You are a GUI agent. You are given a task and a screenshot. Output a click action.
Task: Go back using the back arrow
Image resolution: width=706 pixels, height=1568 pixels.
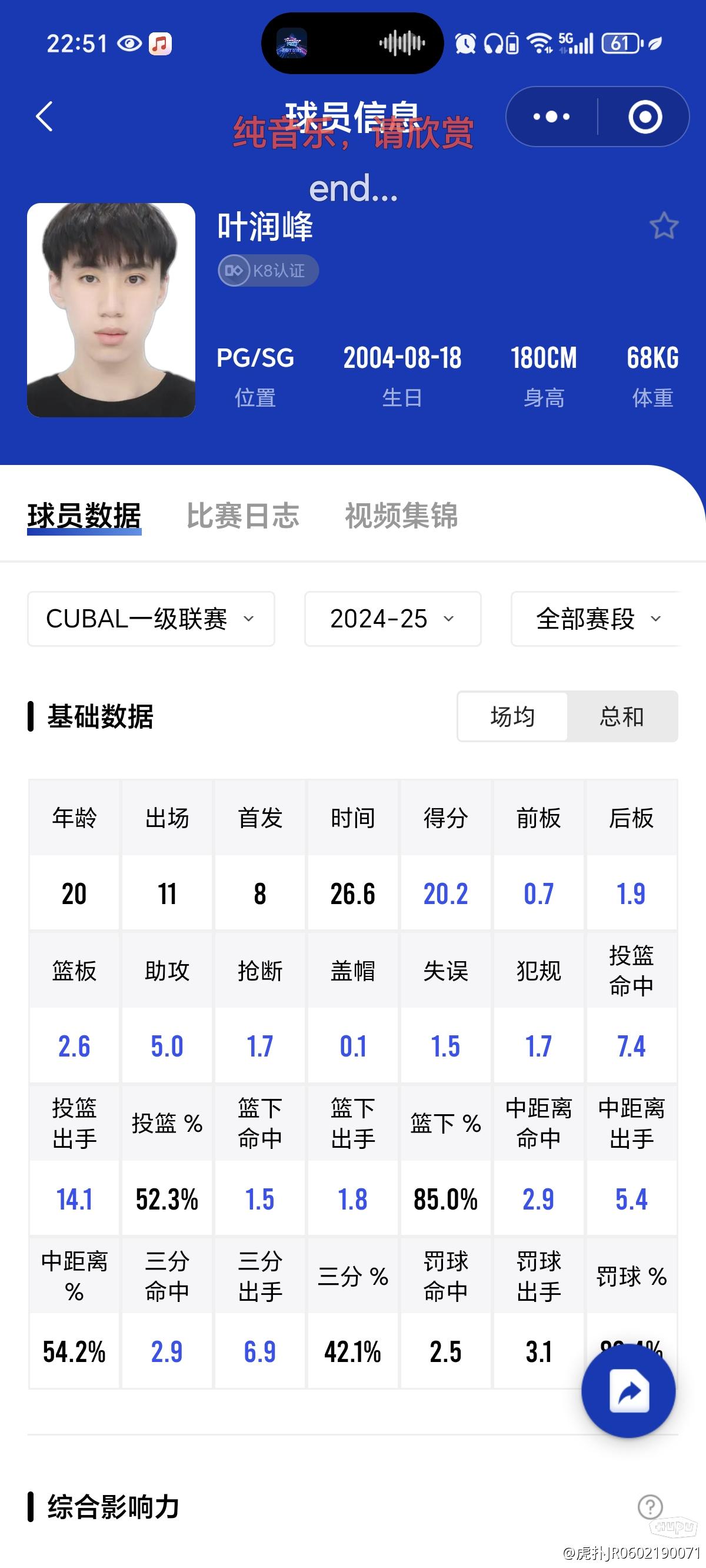click(45, 117)
